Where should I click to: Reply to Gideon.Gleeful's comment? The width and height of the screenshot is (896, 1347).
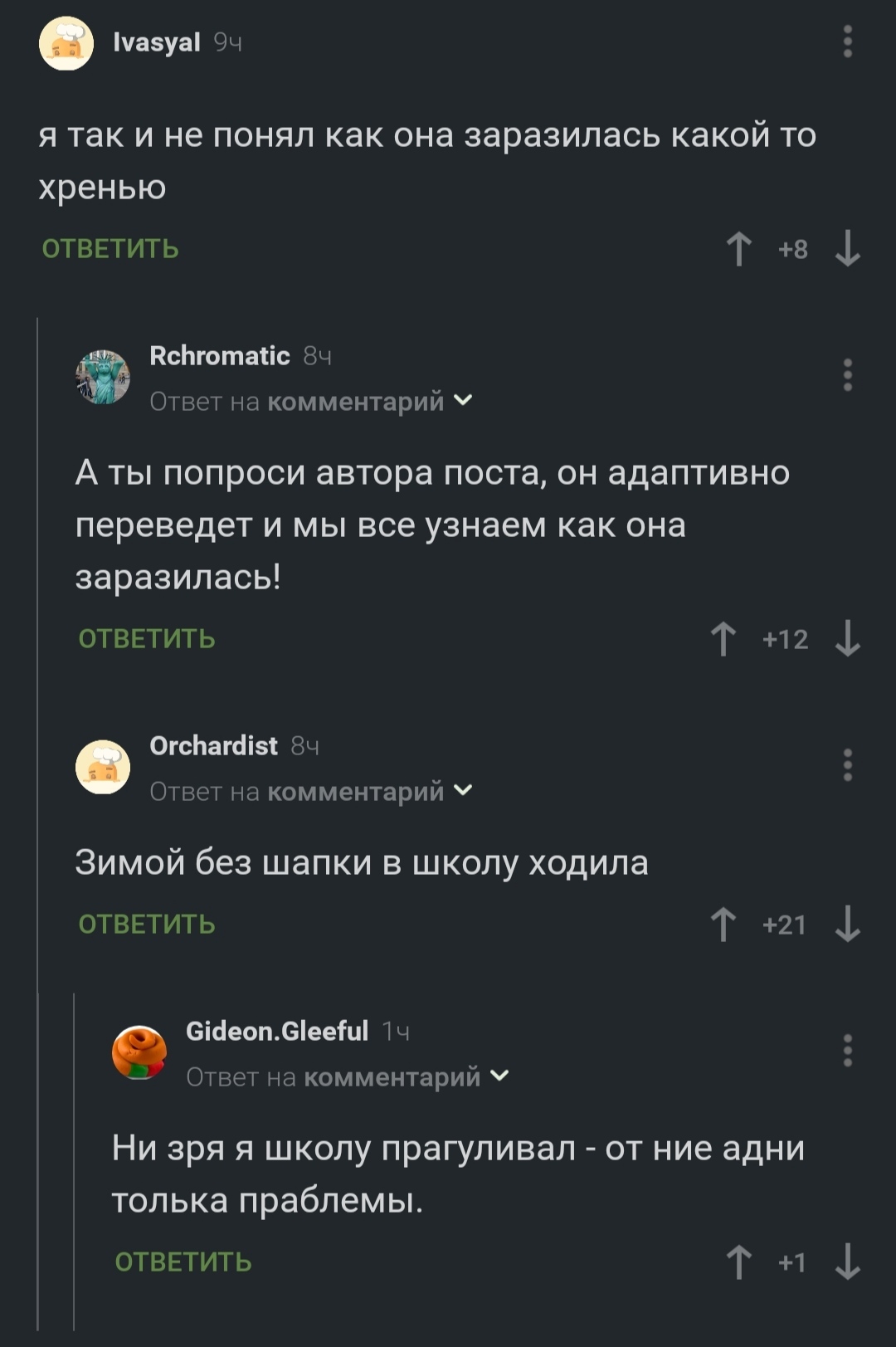pyautogui.click(x=183, y=1262)
